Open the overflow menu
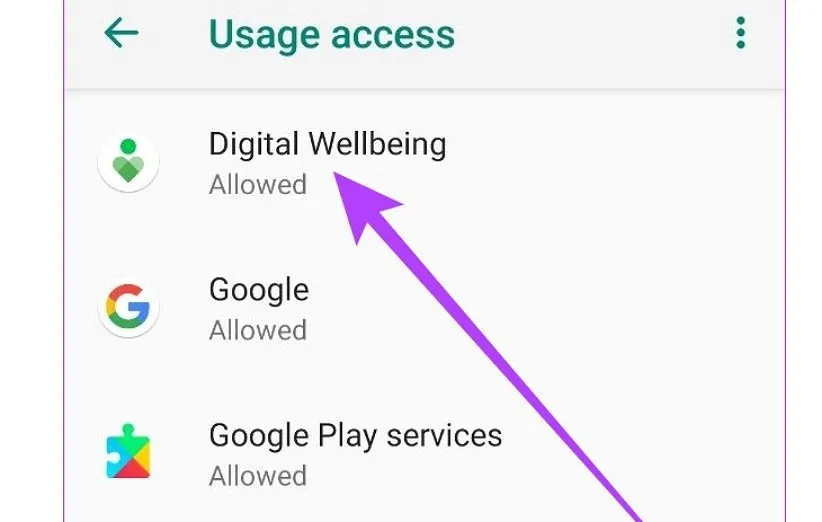Screen dimensions: 822x522 click(740, 33)
